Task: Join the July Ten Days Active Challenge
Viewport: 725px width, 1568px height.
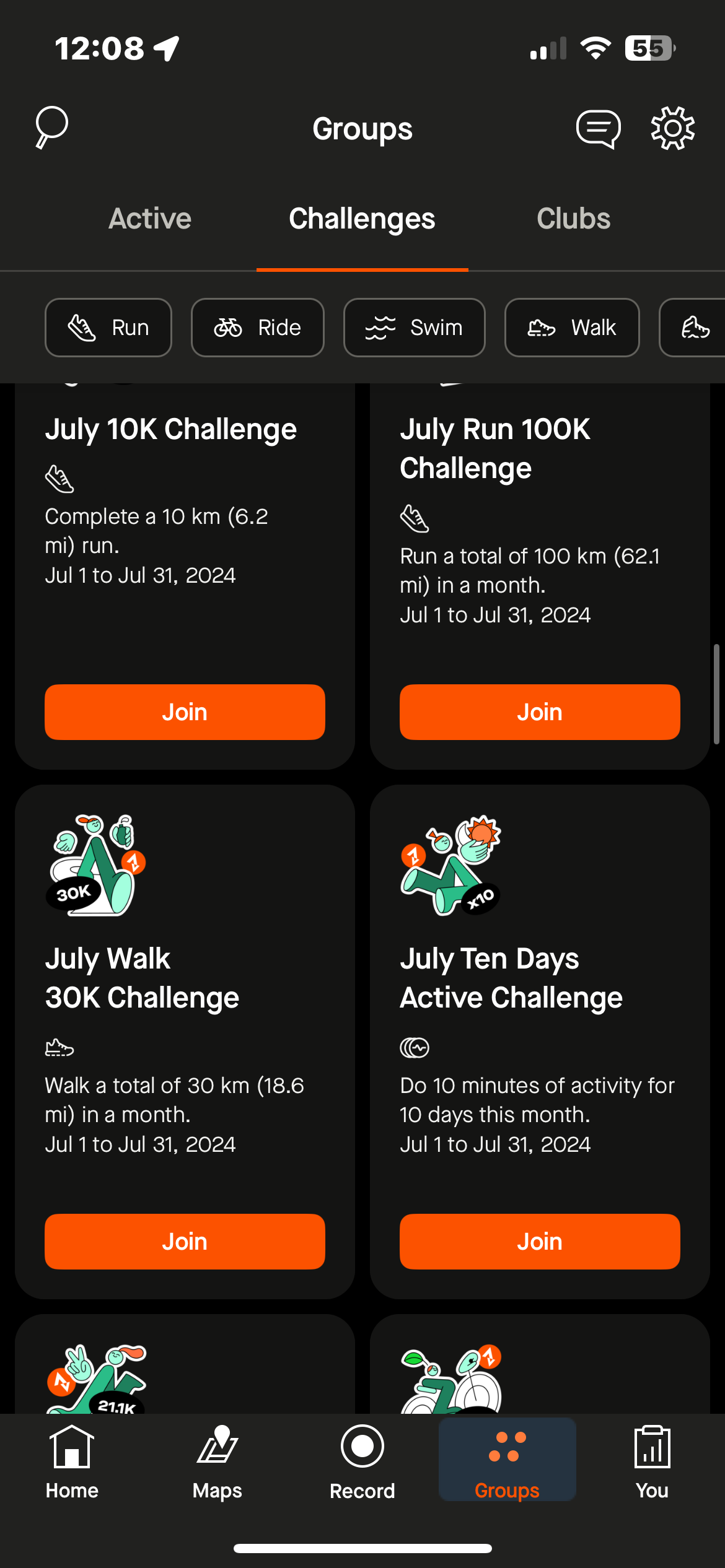Action: coord(540,1242)
